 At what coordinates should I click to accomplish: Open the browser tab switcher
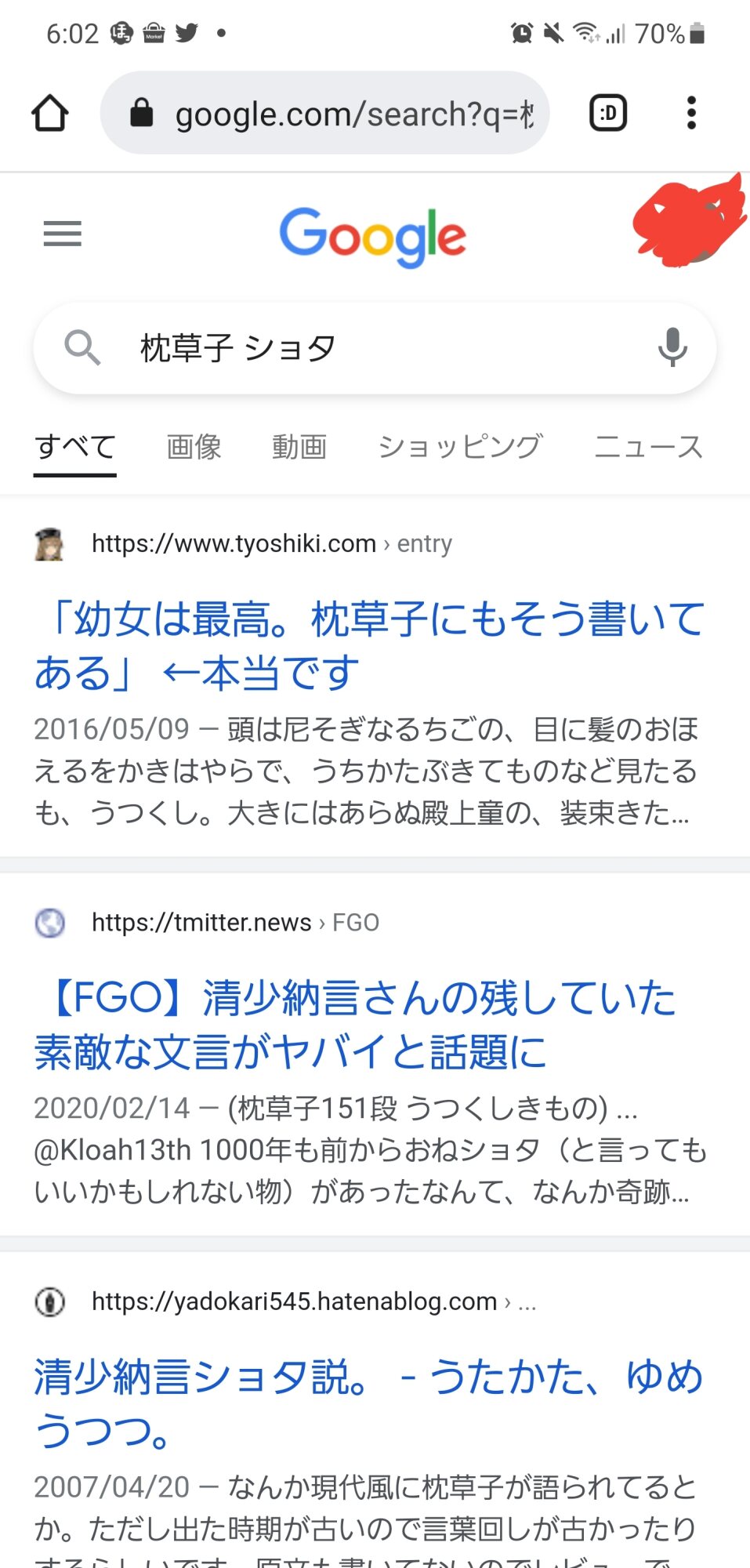[x=607, y=113]
